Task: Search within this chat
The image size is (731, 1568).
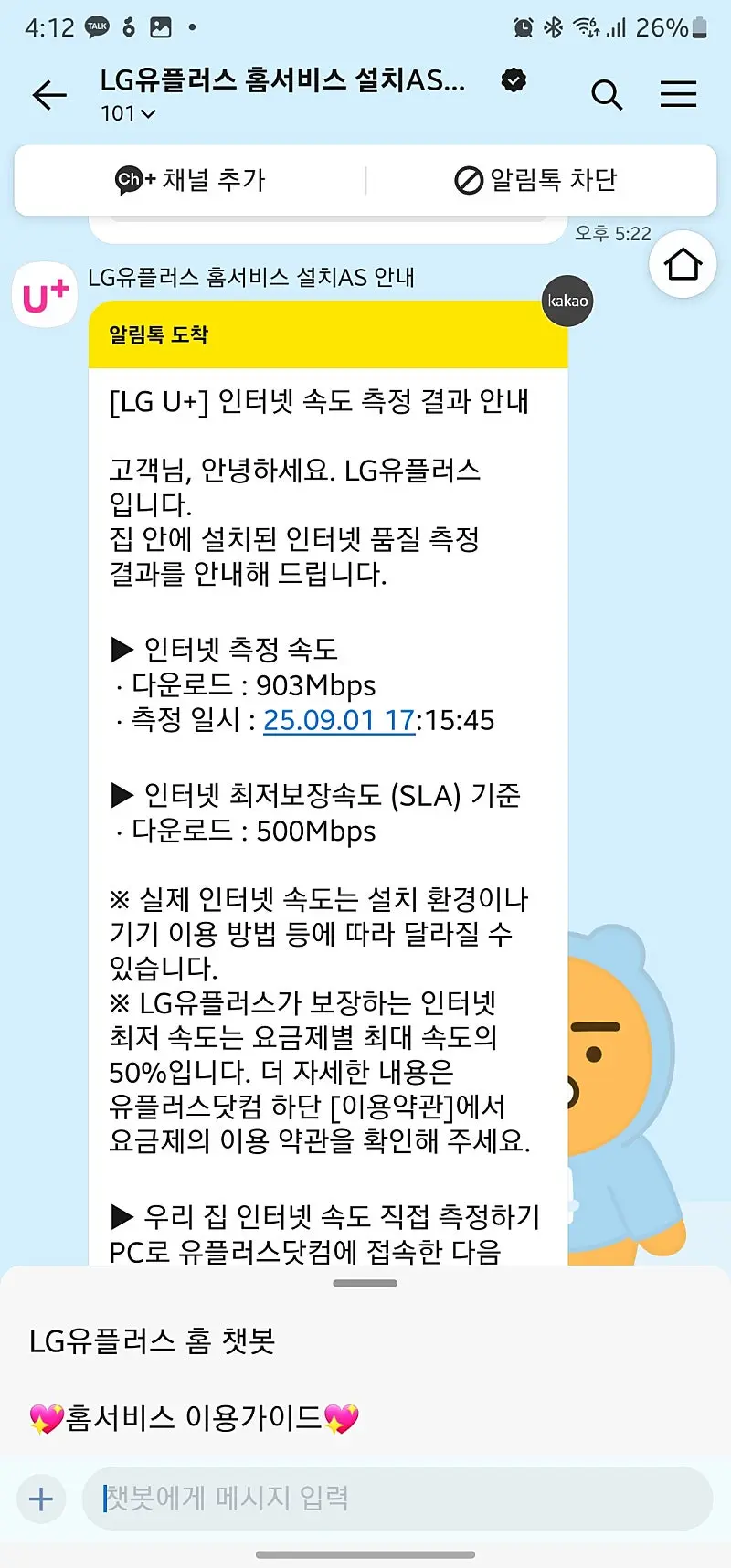Action: pyautogui.click(x=607, y=95)
